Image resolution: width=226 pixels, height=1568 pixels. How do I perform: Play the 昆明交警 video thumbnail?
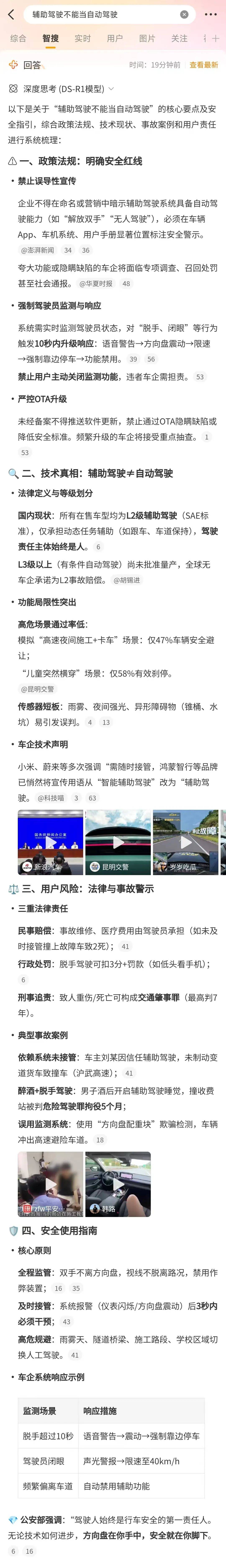(118, 842)
